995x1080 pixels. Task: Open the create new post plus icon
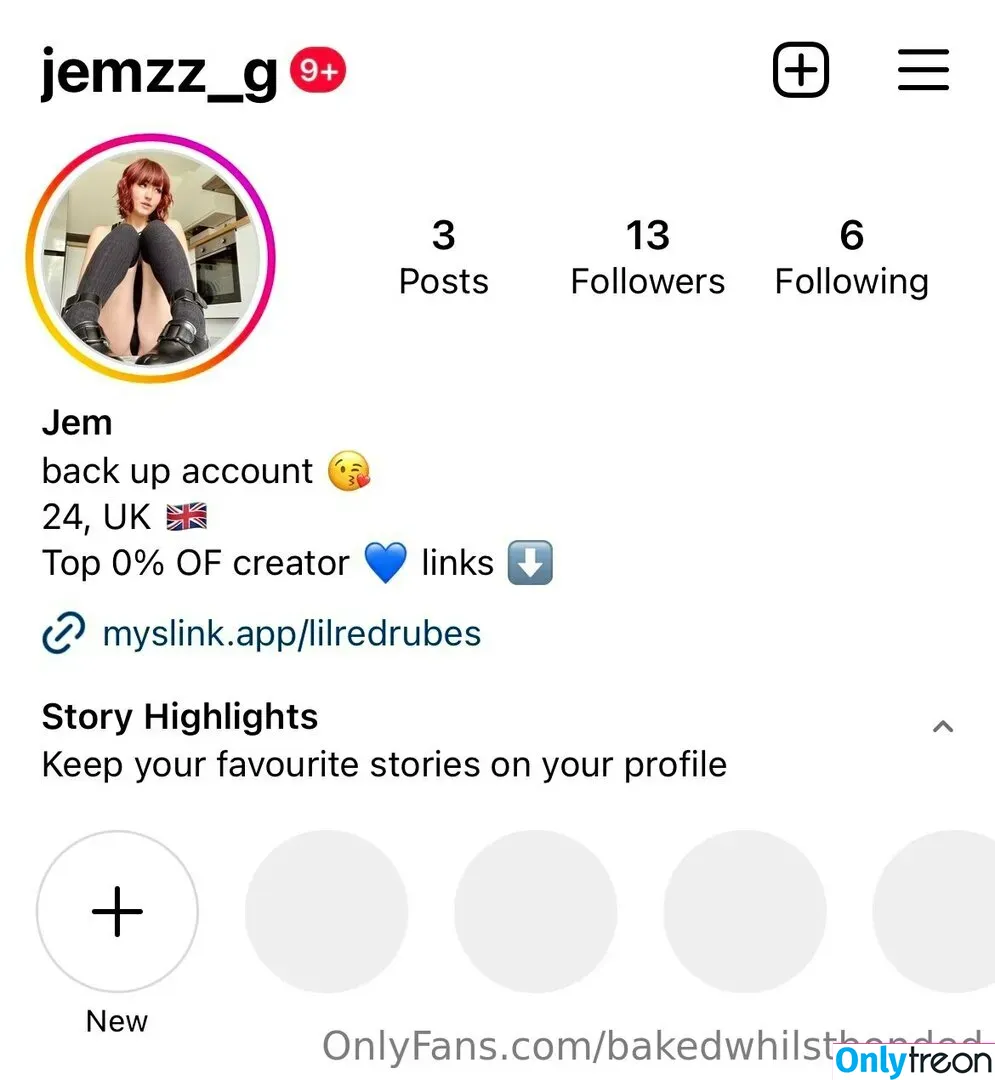[x=801, y=70]
